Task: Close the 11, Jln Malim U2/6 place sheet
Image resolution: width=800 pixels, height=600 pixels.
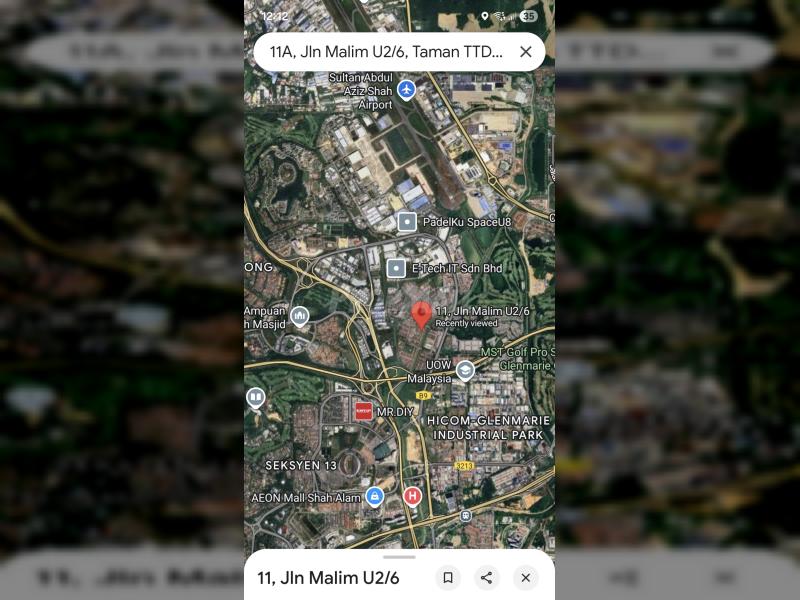Action: click(525, 577)
